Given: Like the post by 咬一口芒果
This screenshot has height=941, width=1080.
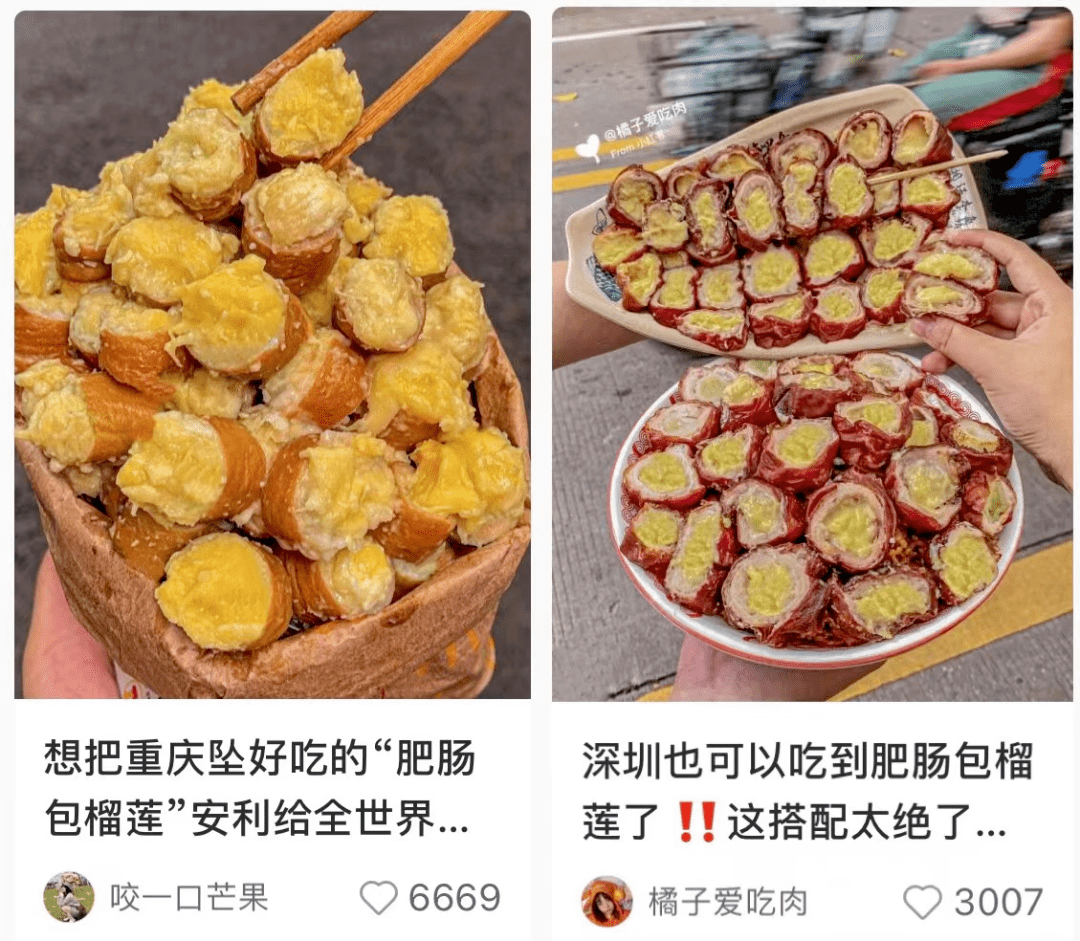Looking at the screenshot, I should [x=379, y=897].
